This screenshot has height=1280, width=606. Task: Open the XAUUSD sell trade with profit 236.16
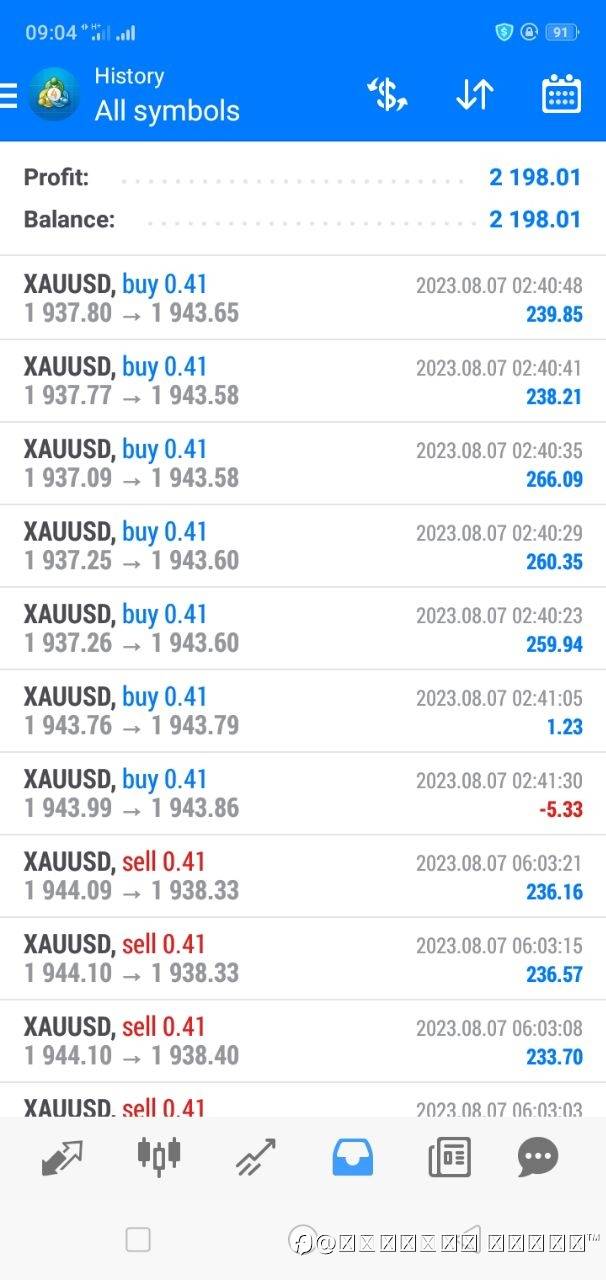(303, 876)
